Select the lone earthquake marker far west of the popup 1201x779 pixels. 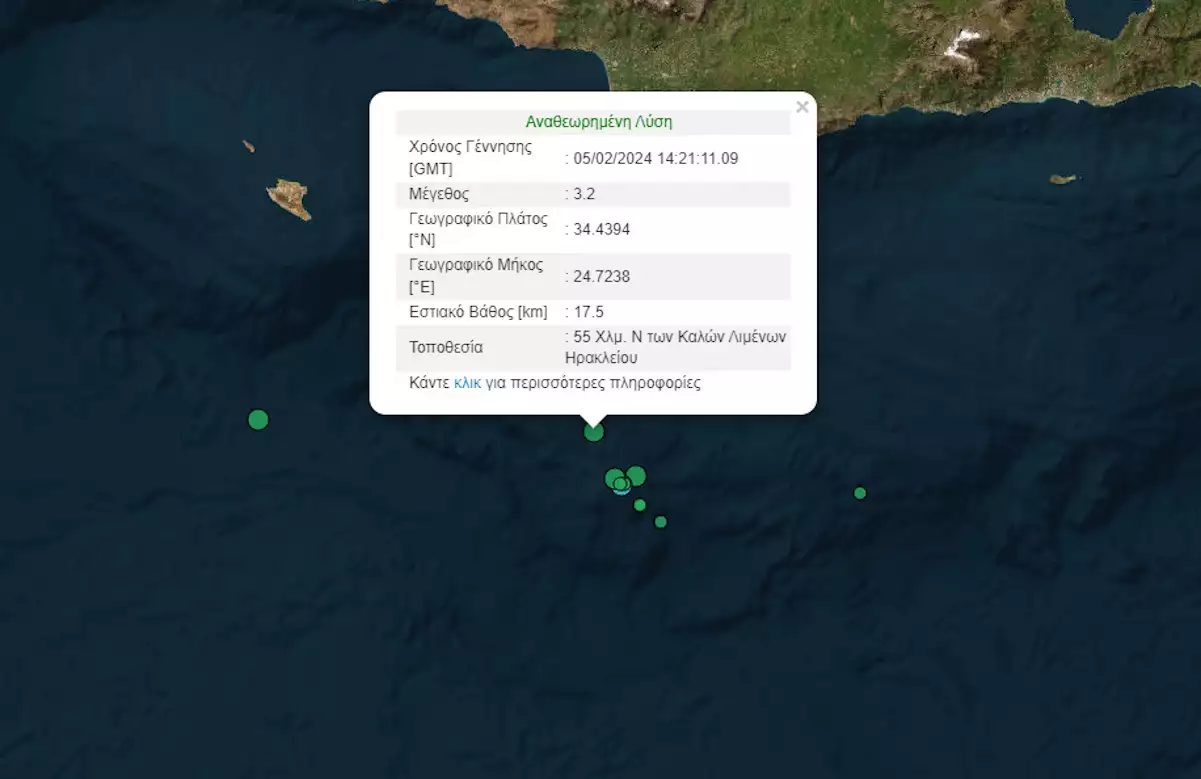click(258, 420)
